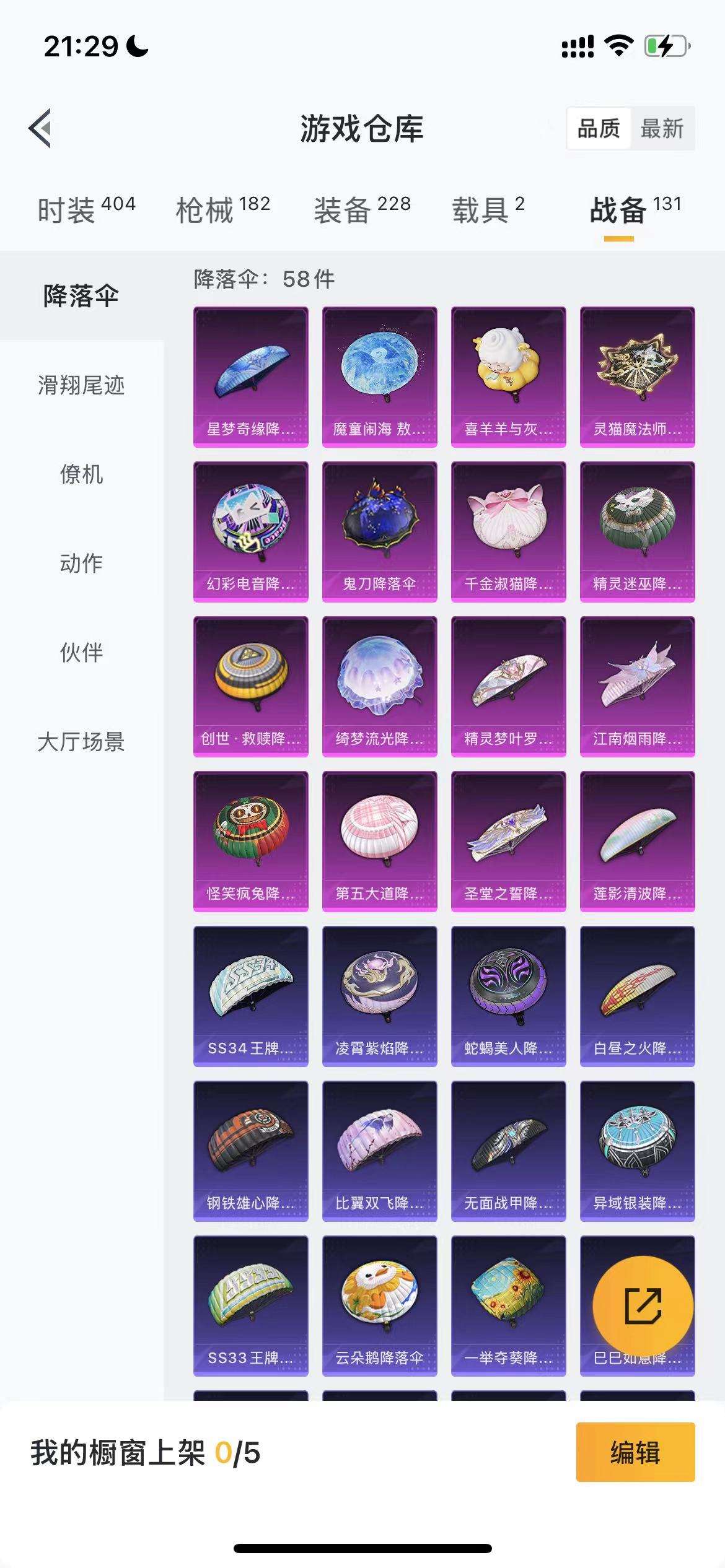
Task: Switch to the 枪械 tab
Action: point(223,209)
